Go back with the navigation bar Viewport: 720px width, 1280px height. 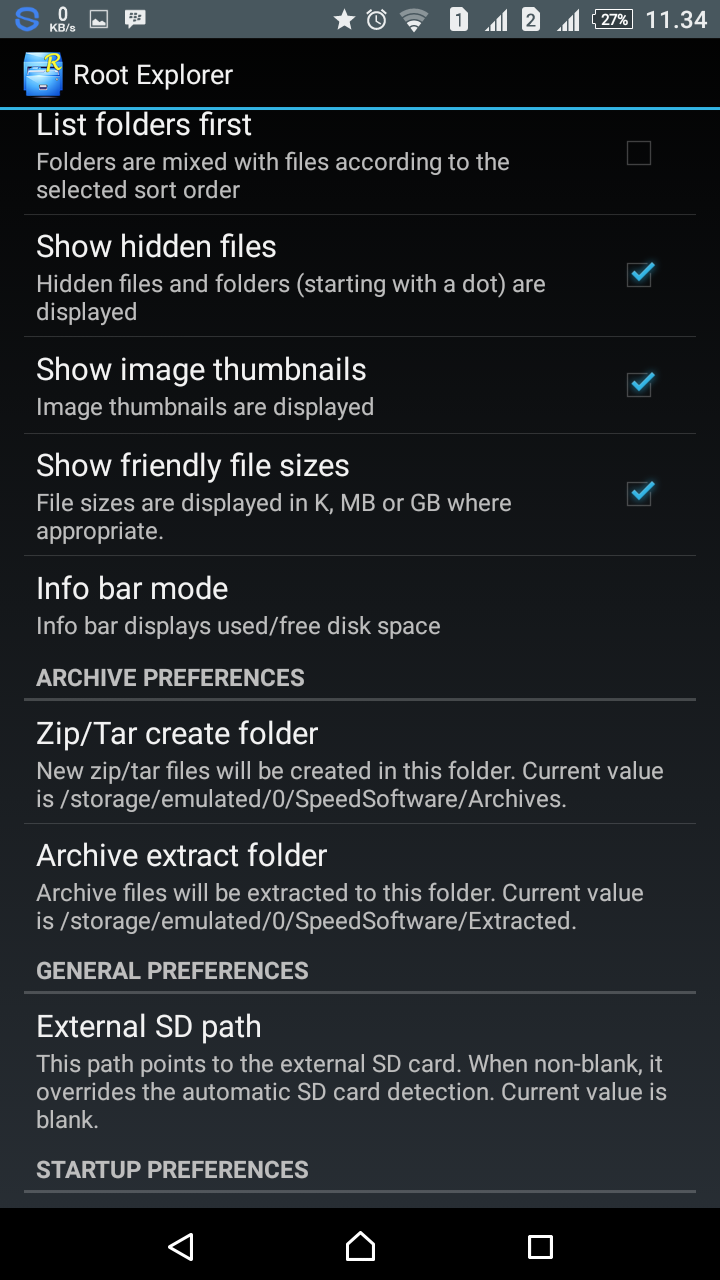pos(180,1245)
